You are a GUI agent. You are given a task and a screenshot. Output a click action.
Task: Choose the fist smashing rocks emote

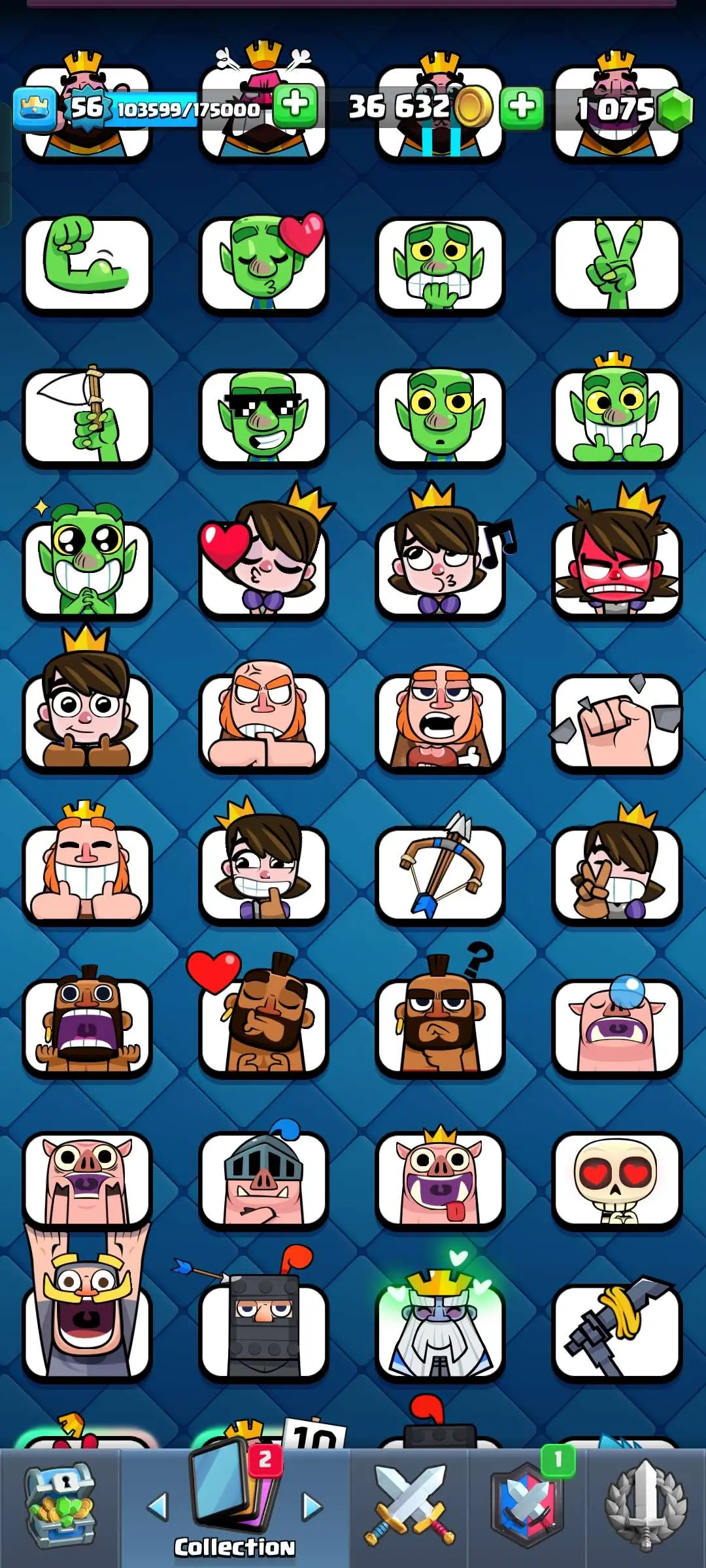tap(616, 721)
